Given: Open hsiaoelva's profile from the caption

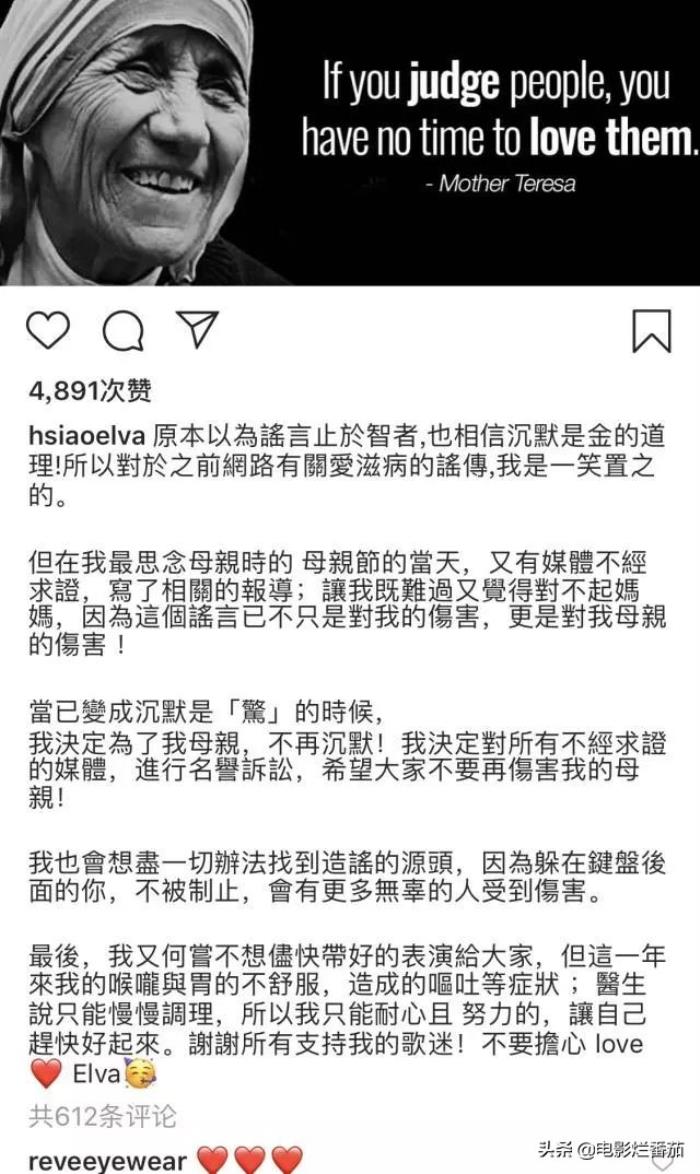Looking at the screenshot, I should point(89,439).
